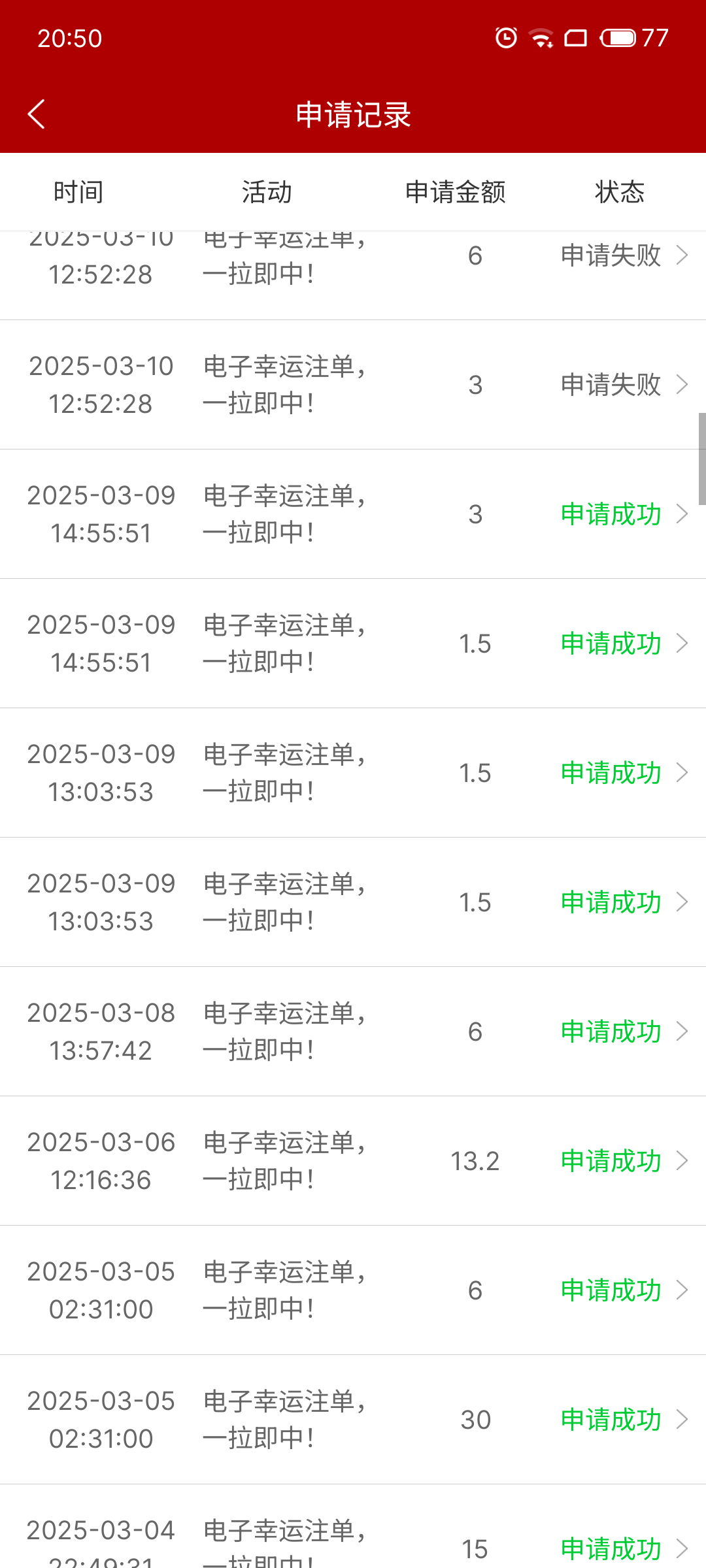
Task: Open the 2025-03-06 record of 13.2
Action: click(x=353, y=1161)
